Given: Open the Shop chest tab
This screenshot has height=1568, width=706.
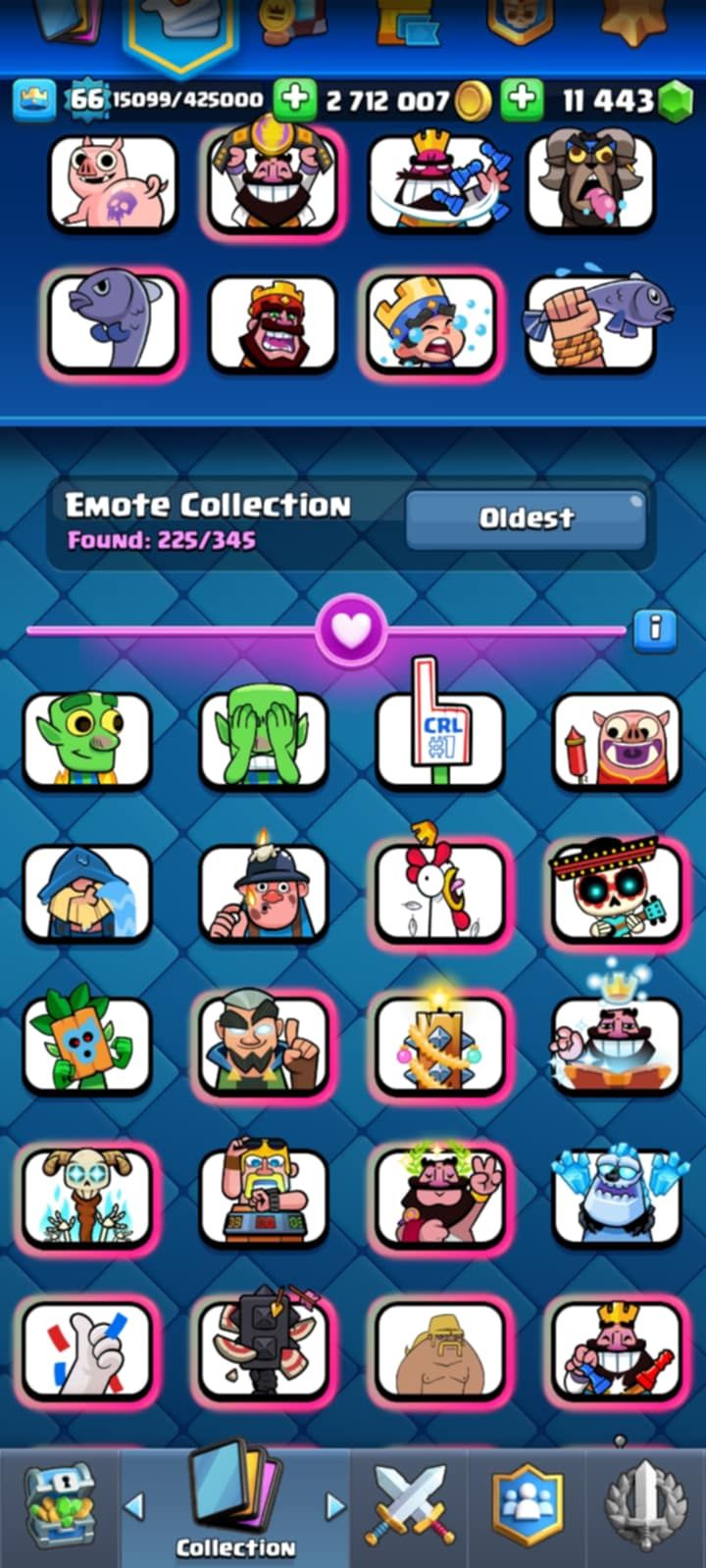Looking at the screenshot, I should coord(59,1504).
